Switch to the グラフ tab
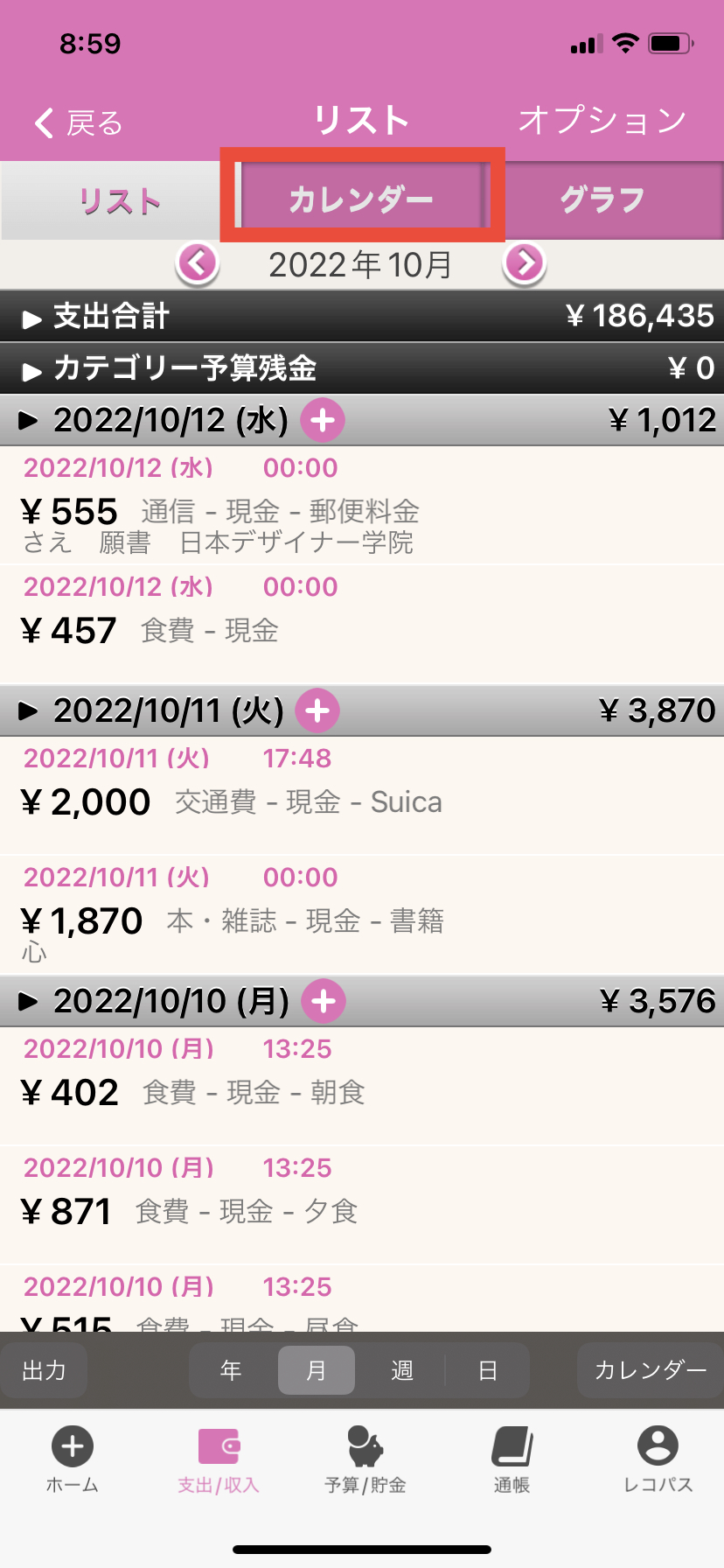Image resolution: width=724 pixels, height=1568 pixels. [603, 200]
